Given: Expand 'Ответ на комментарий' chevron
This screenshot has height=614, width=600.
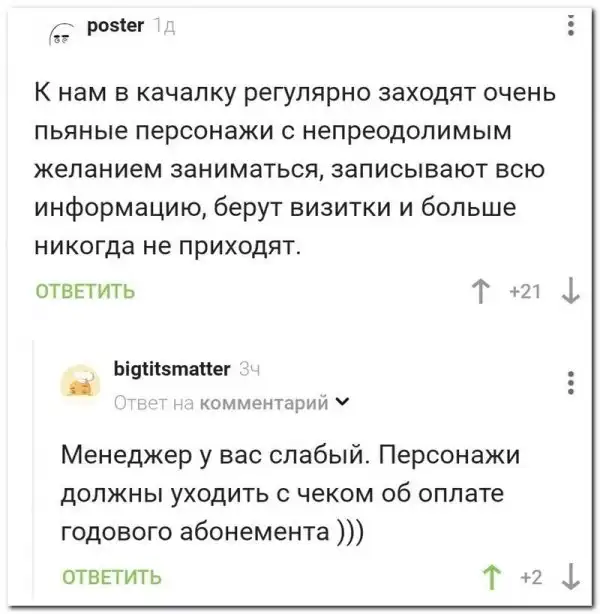Looking at the screenshot, I should coord(345,403).
